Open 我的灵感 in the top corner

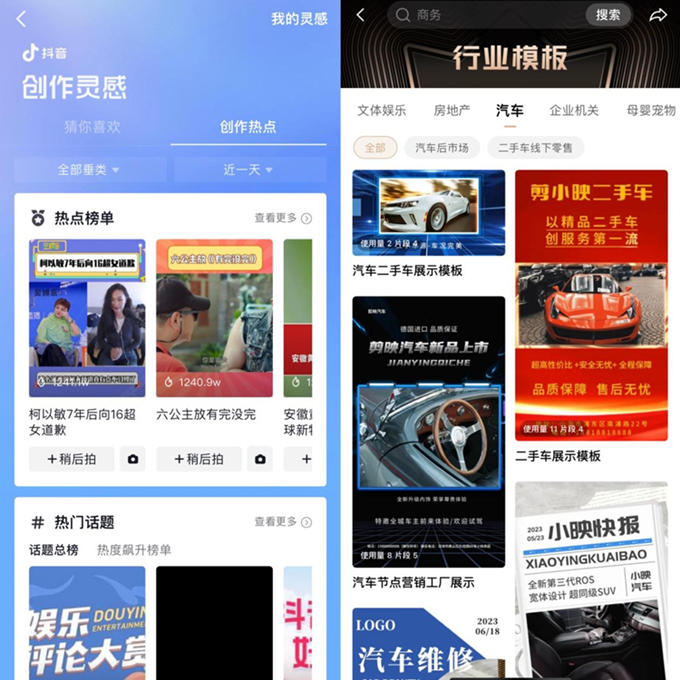(299, 19)
